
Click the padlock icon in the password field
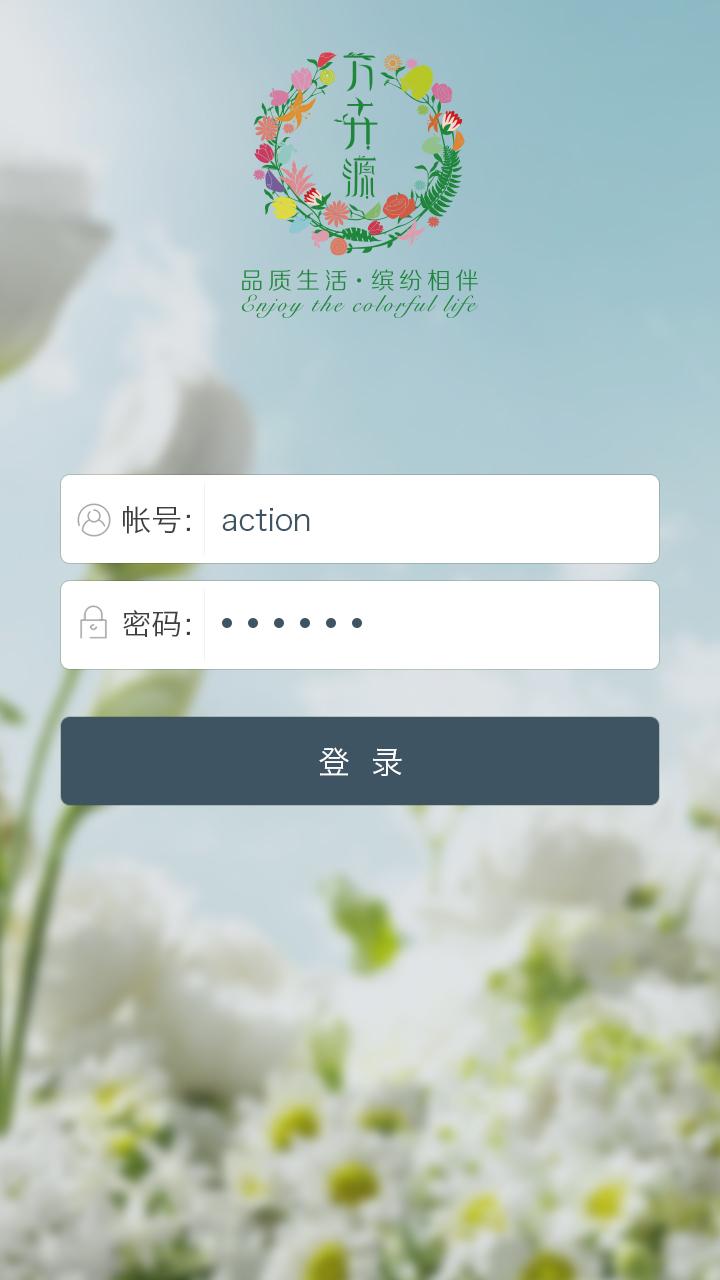point(94,624)
